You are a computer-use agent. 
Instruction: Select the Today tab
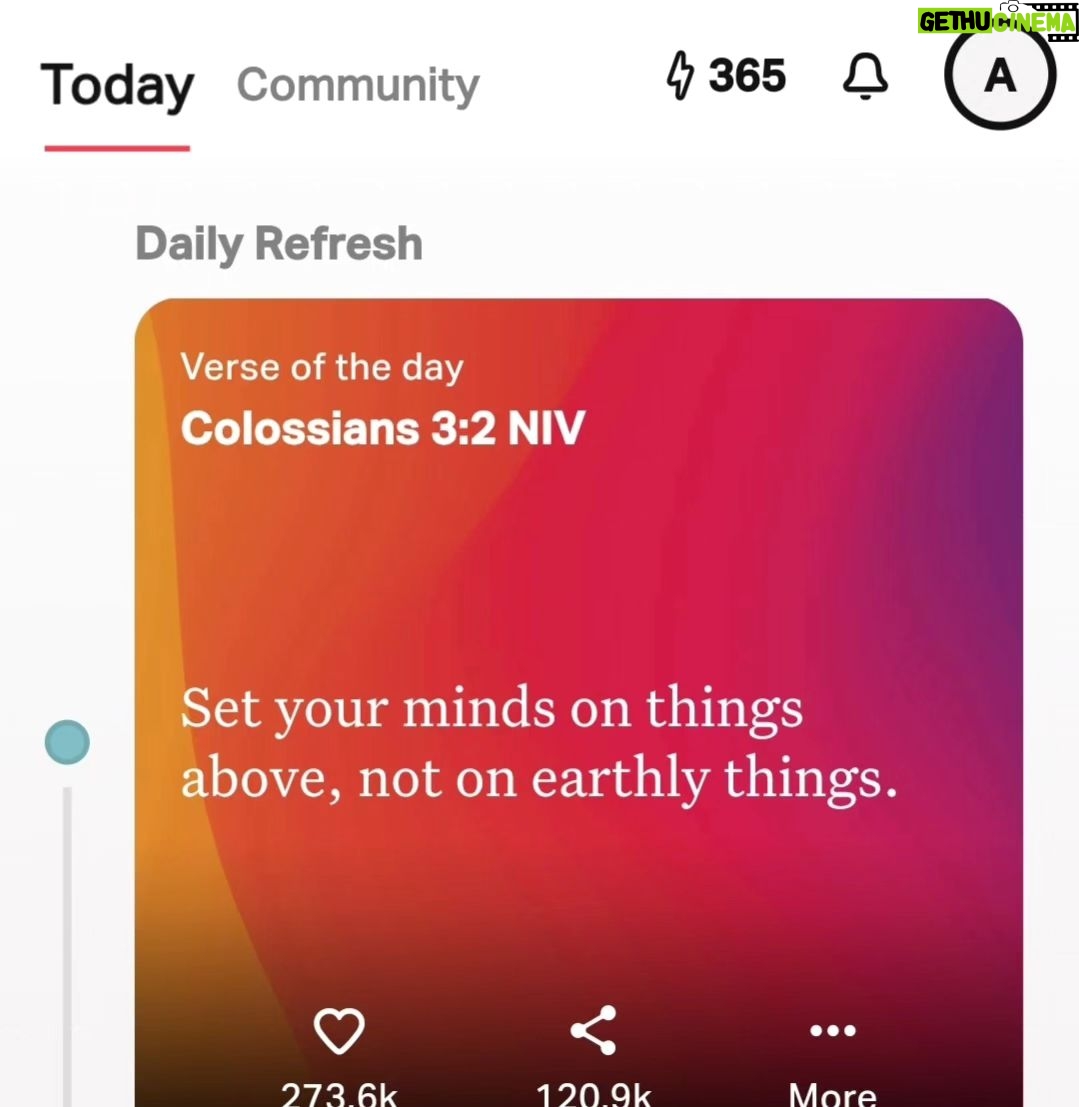tap(117, 87)
